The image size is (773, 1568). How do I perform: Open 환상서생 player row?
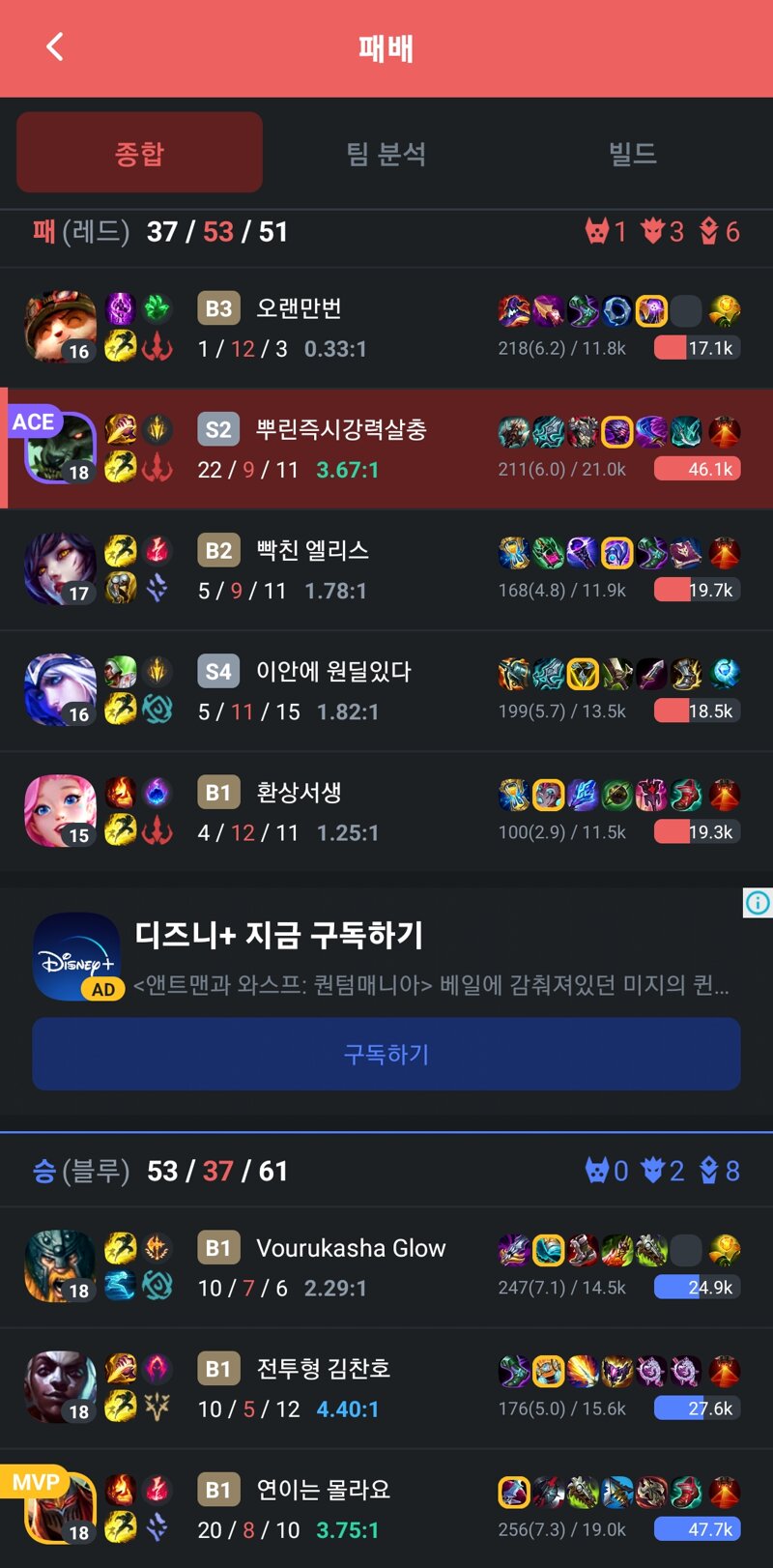[x=386, y=811]
